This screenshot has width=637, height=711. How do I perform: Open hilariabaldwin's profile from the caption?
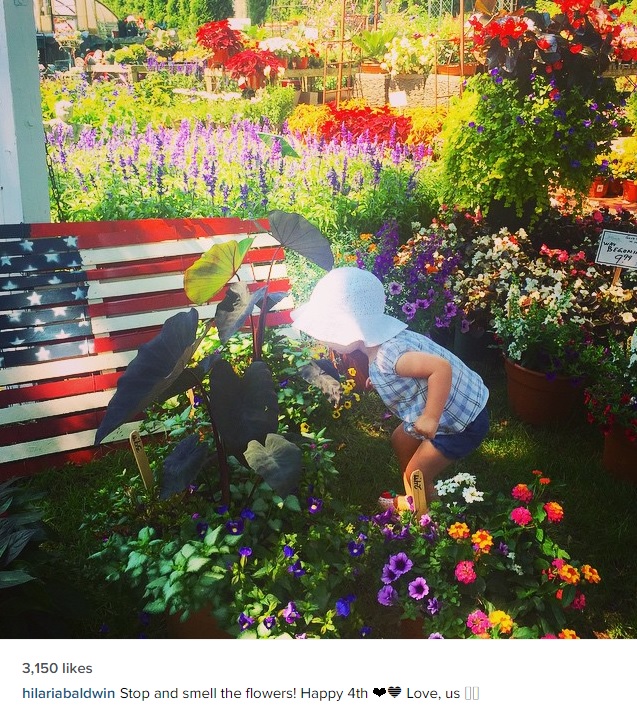click(68, 692)
